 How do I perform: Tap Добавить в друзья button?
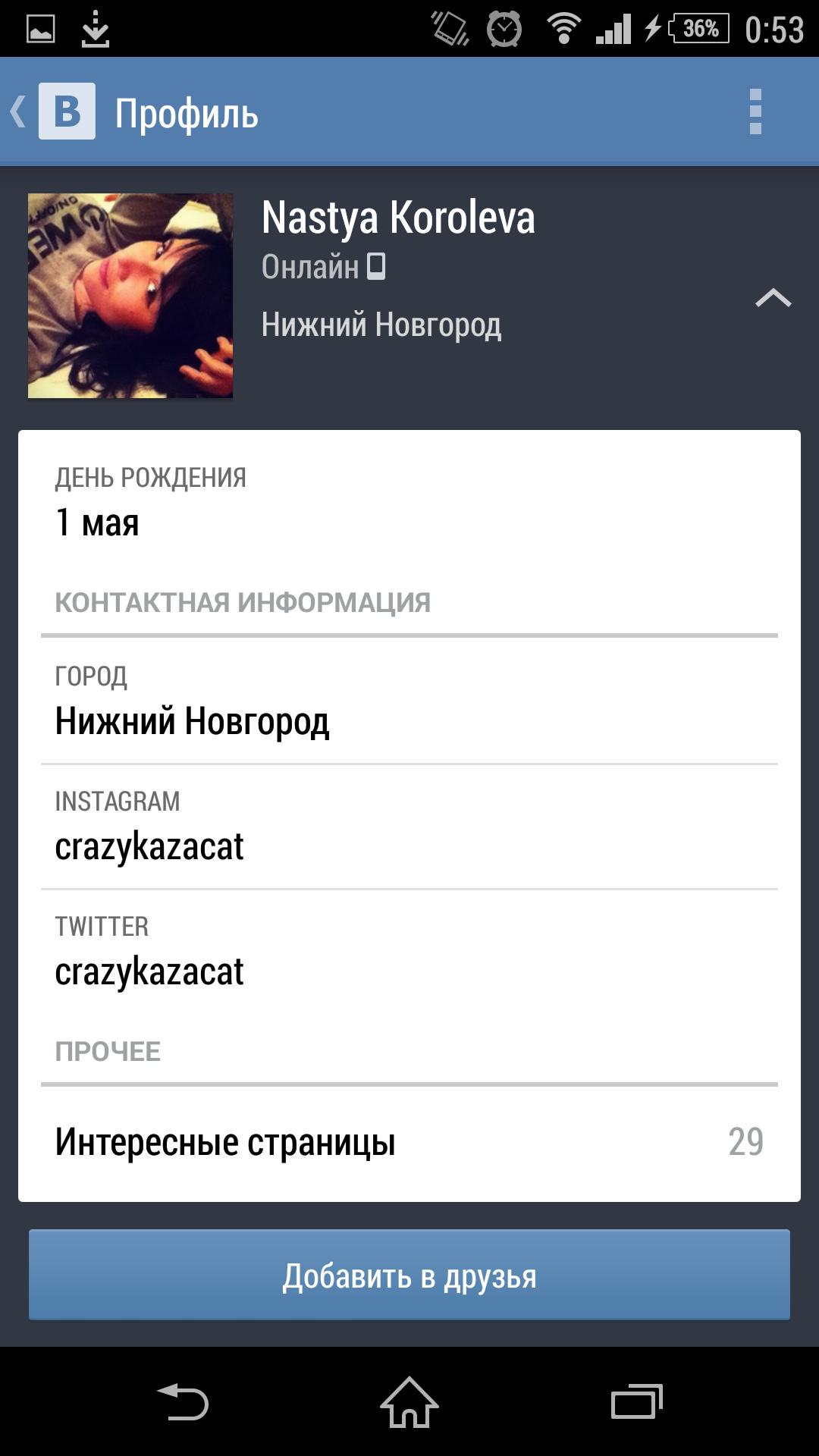pos(409,1276)
